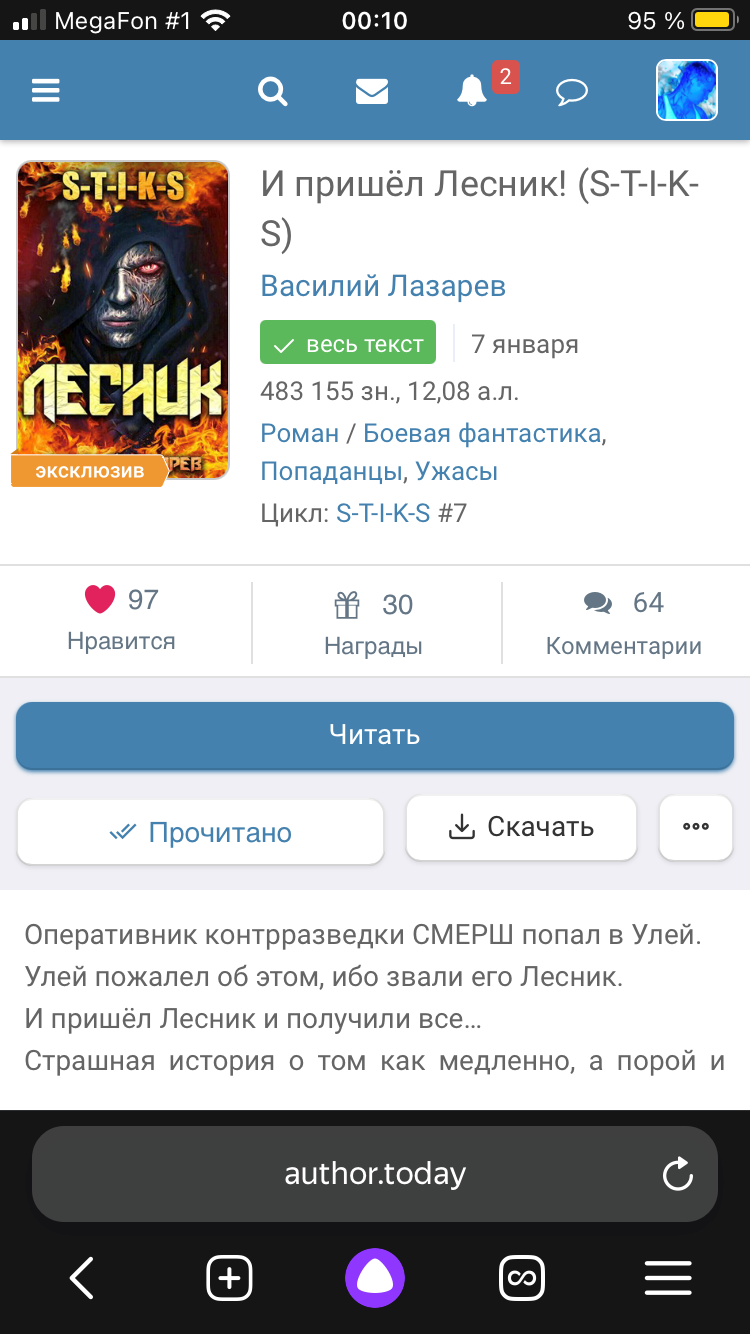Tap the Роман genre link
Screen dimensions: 750x1334
[x=299, y=433]
